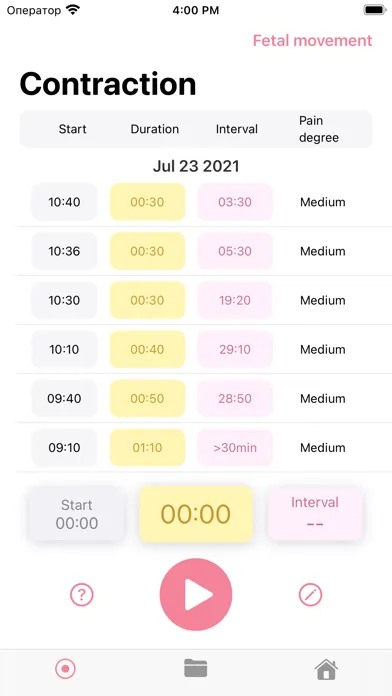The height and width of the screenshot is (696, 392).
Task: Select the contraction row starting at 10:30
Action: pyautogui.click(x=196, y=301)
